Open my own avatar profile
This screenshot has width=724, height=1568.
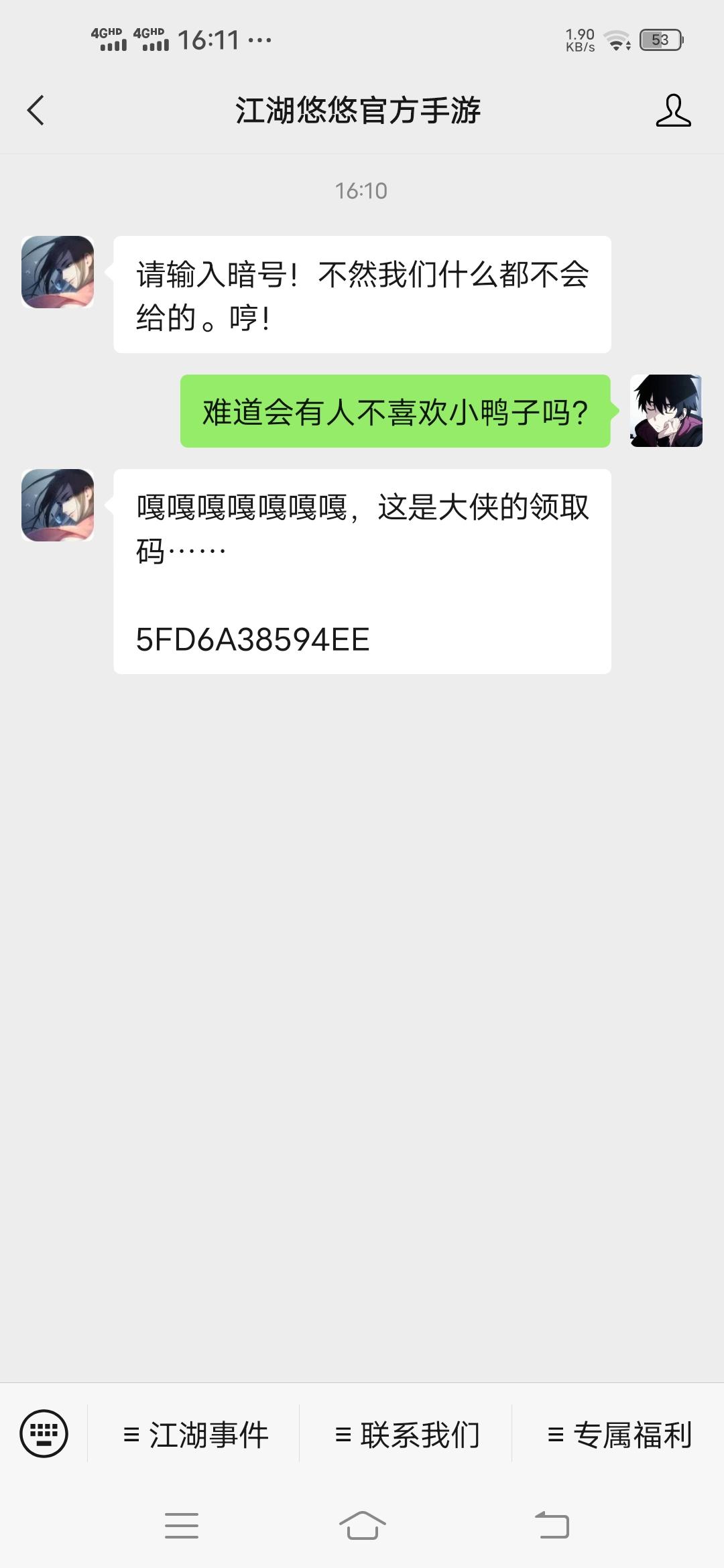point(666,411)
